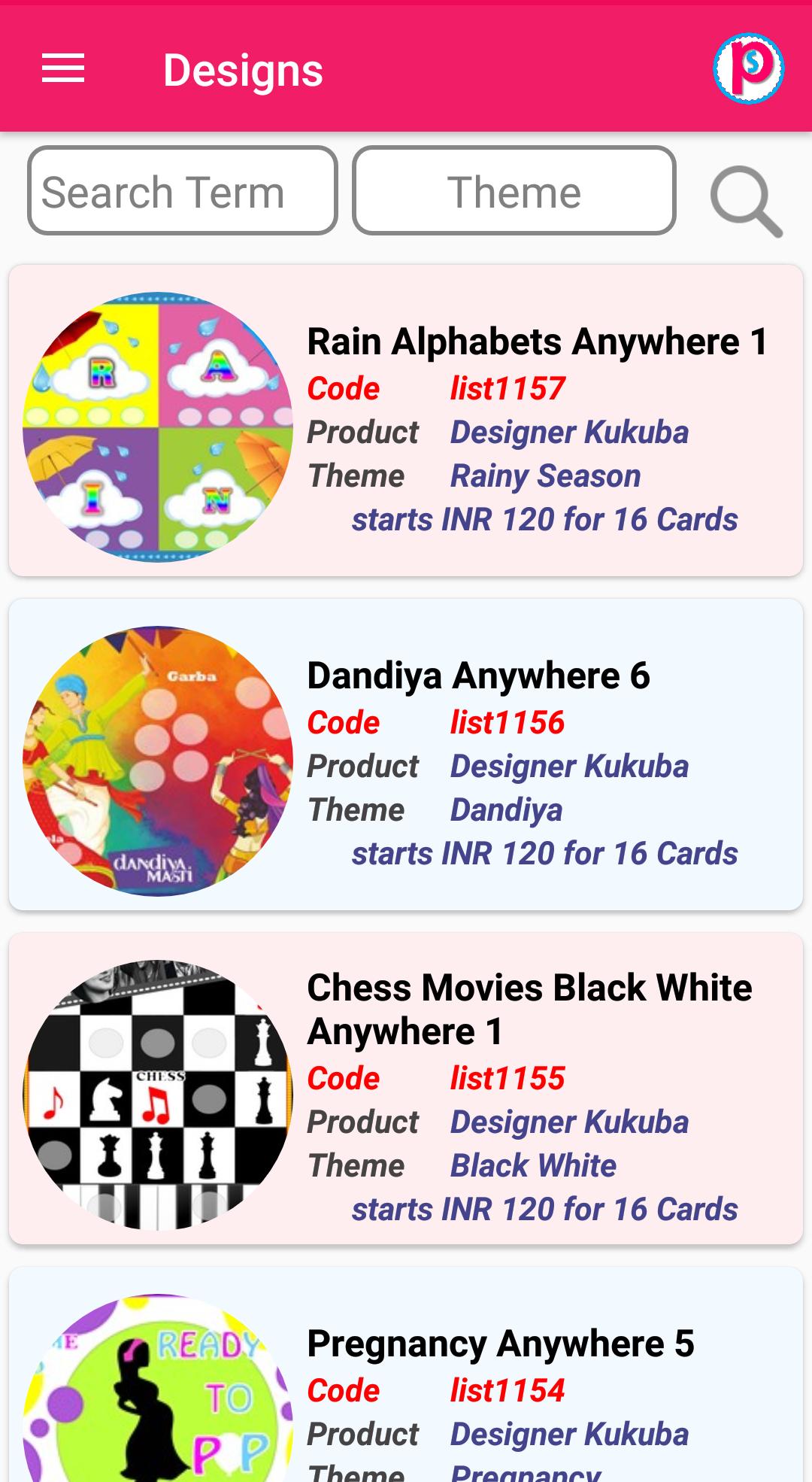This screenshot has height=1482, width=812.
Task: View Chess Movies Black White Anywhere 1
Action: (x=406, y=1089)
